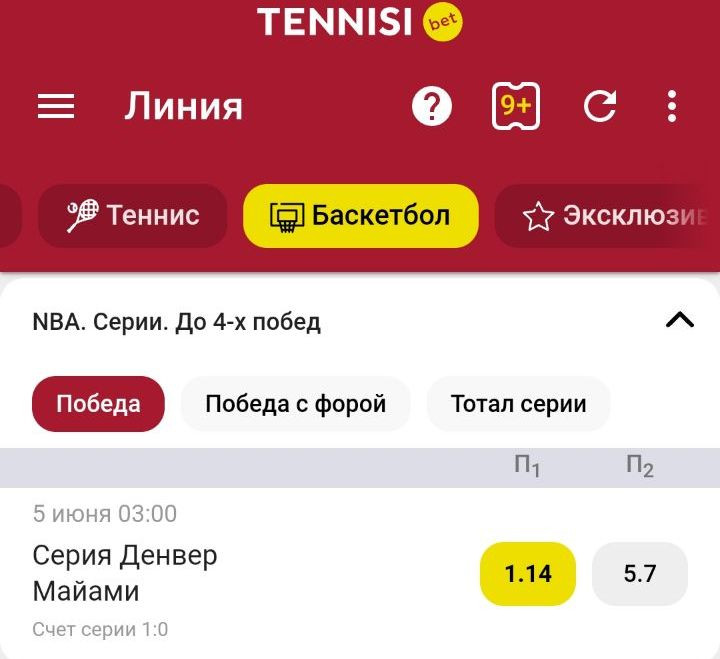Show Победа с форой market
Viewport: 720px width, 659px height.
pos(295,404)
